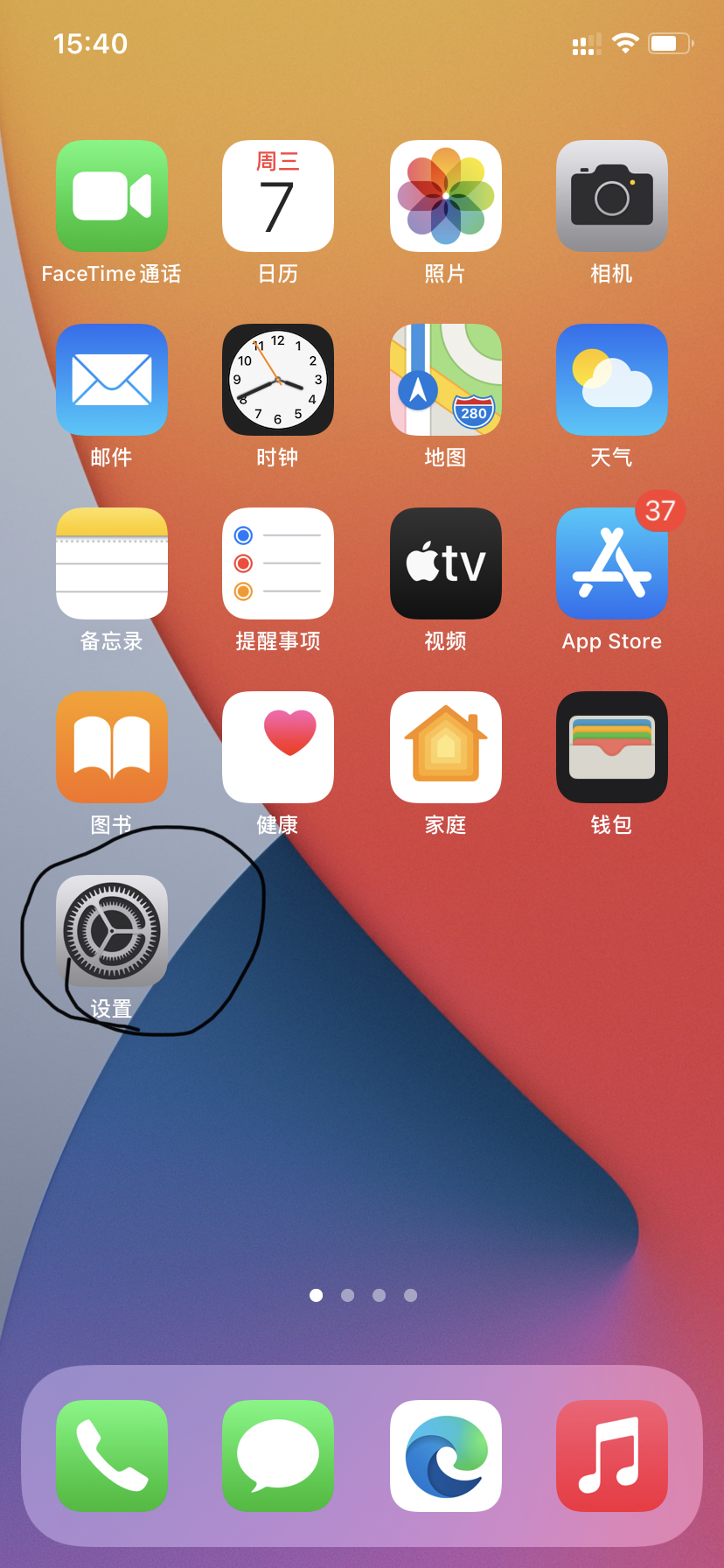
Task: Check the Weather app (天气)
Action: point(611,380)
